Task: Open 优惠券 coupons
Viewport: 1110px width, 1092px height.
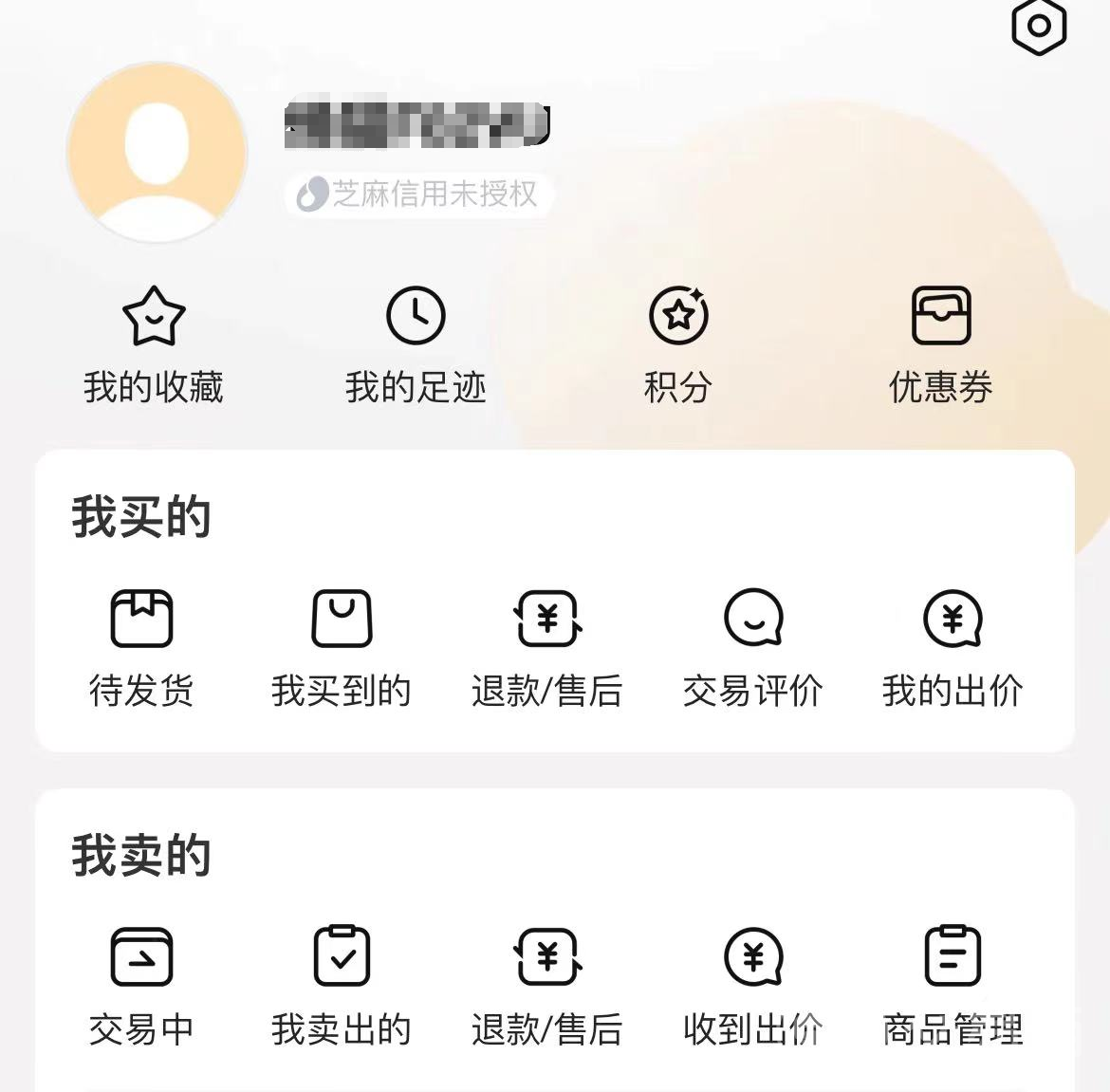Action: pos(940,344)
